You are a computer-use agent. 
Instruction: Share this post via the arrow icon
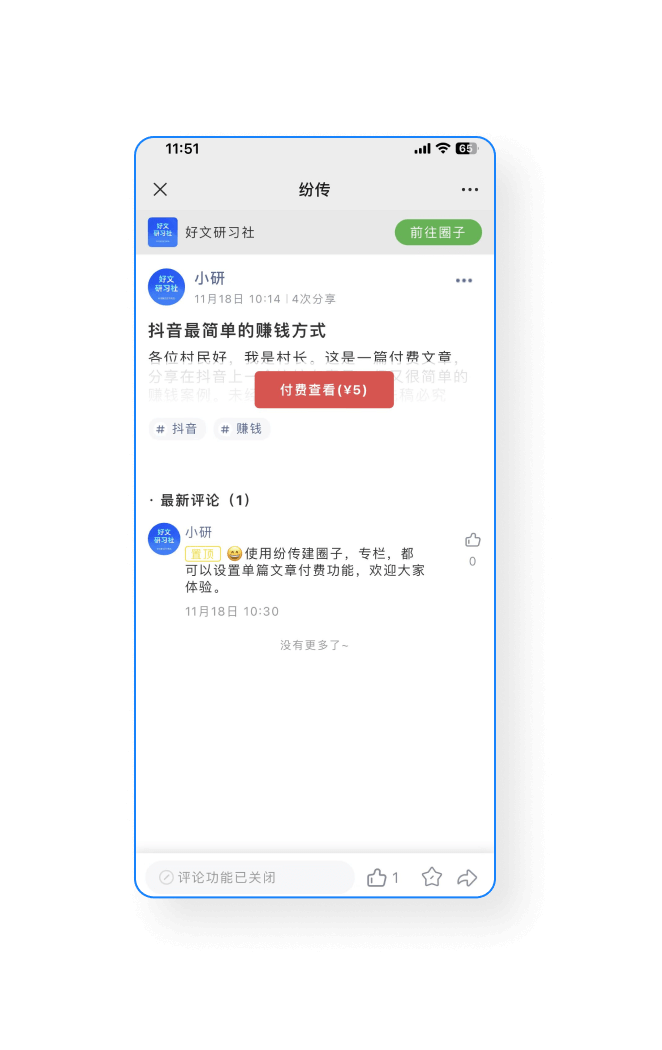pos(467,877)
